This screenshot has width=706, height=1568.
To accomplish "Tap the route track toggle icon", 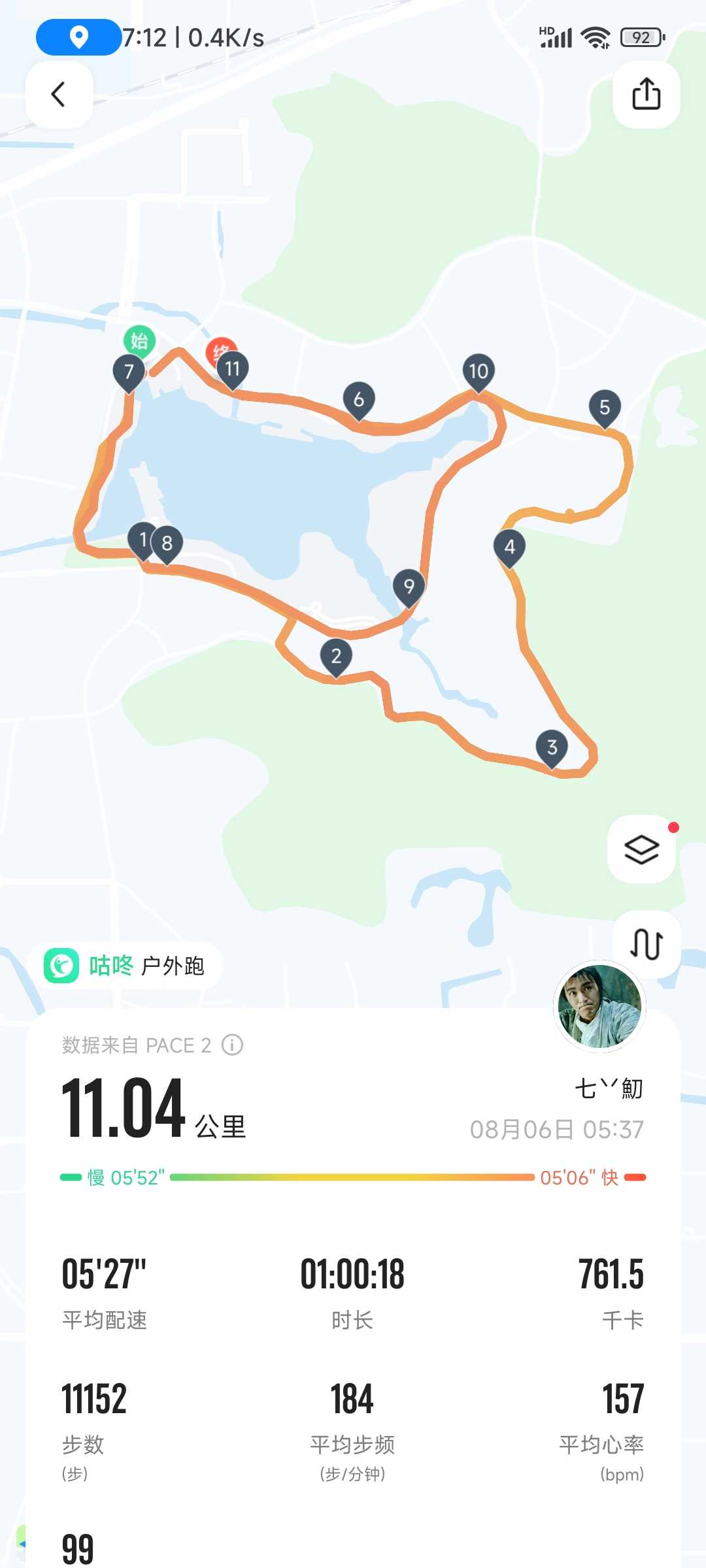I will click(x=646, y=943).
